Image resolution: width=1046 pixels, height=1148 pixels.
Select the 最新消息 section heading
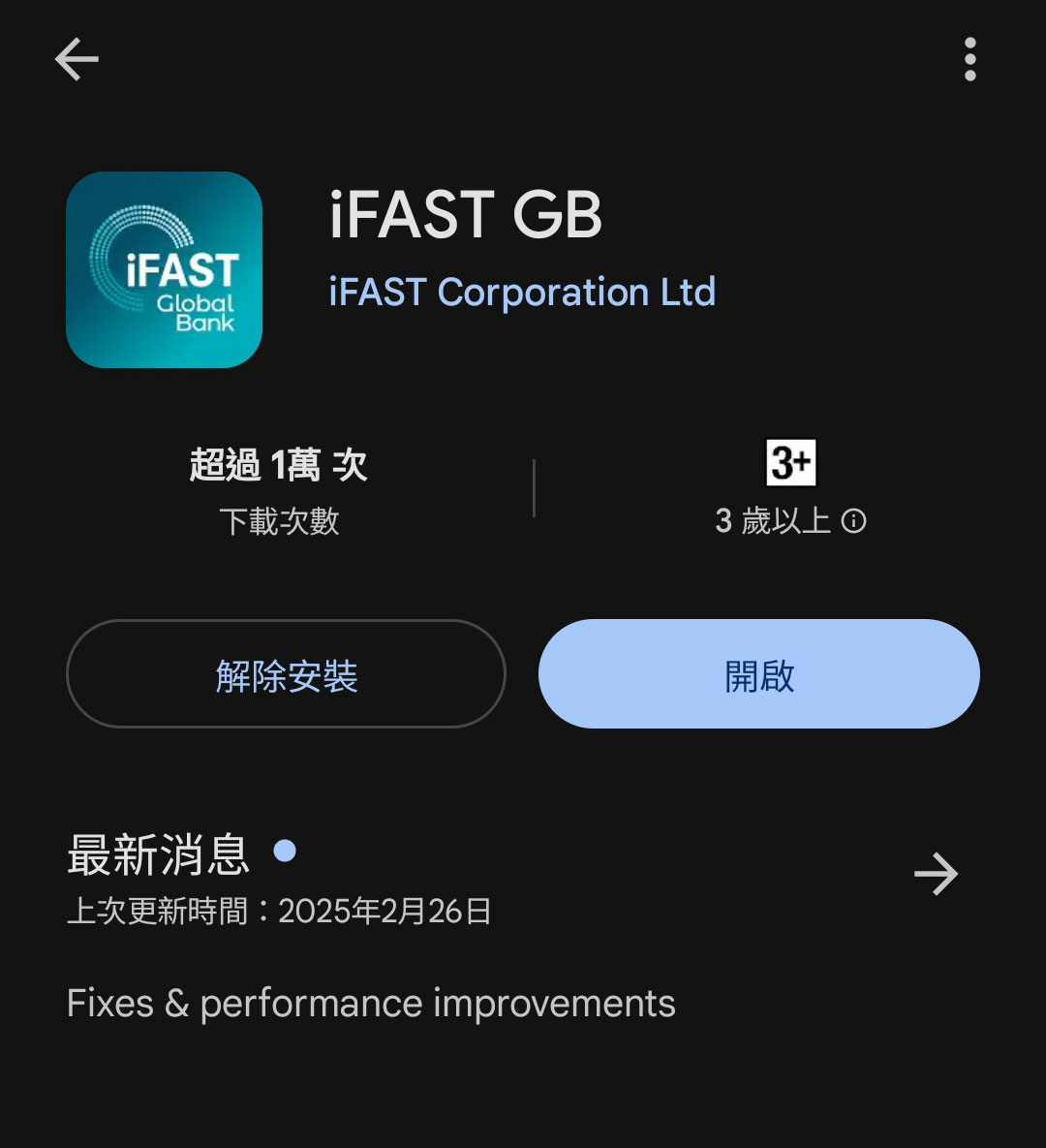[x=157, y=853]
